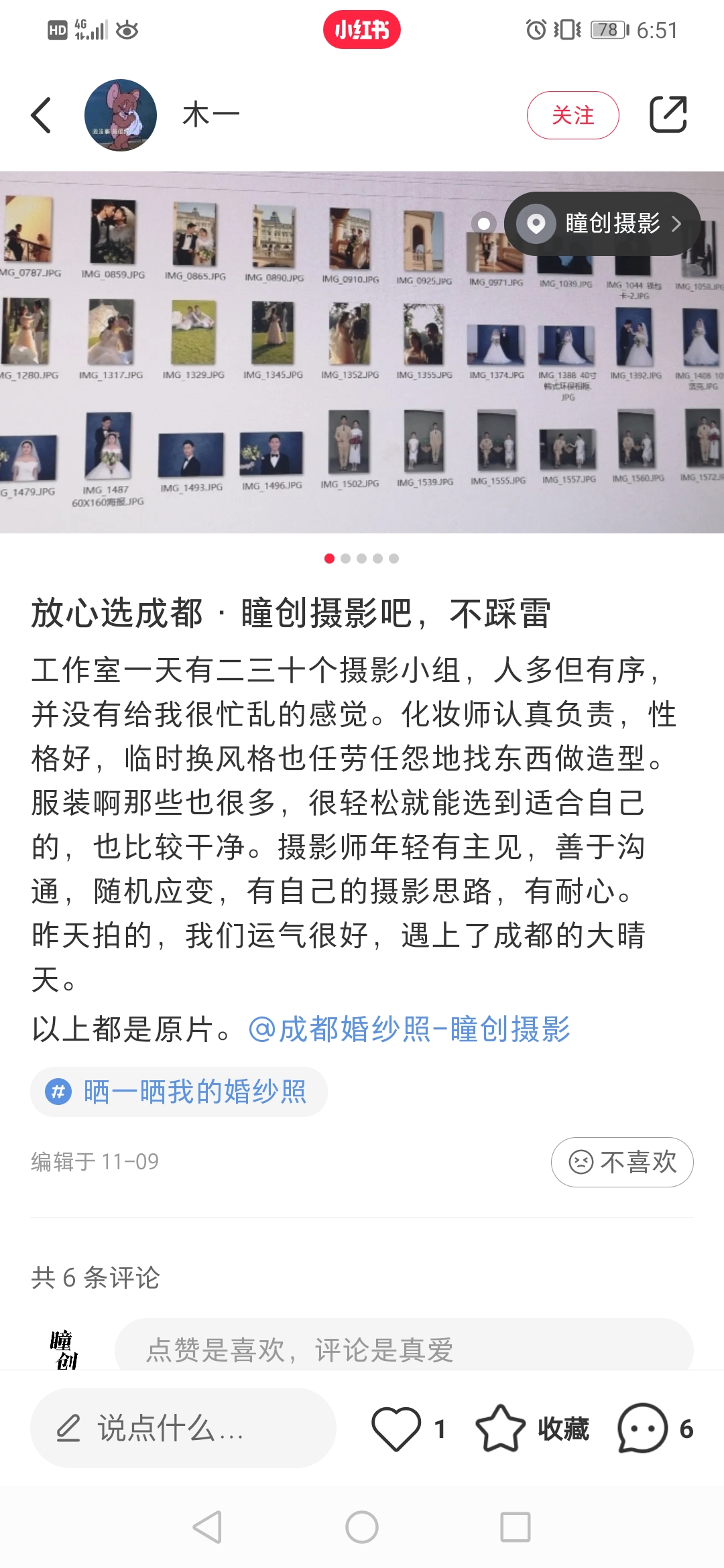
Task: Follow 木一 with the 关注 button
Action: [x=572, y=115]
